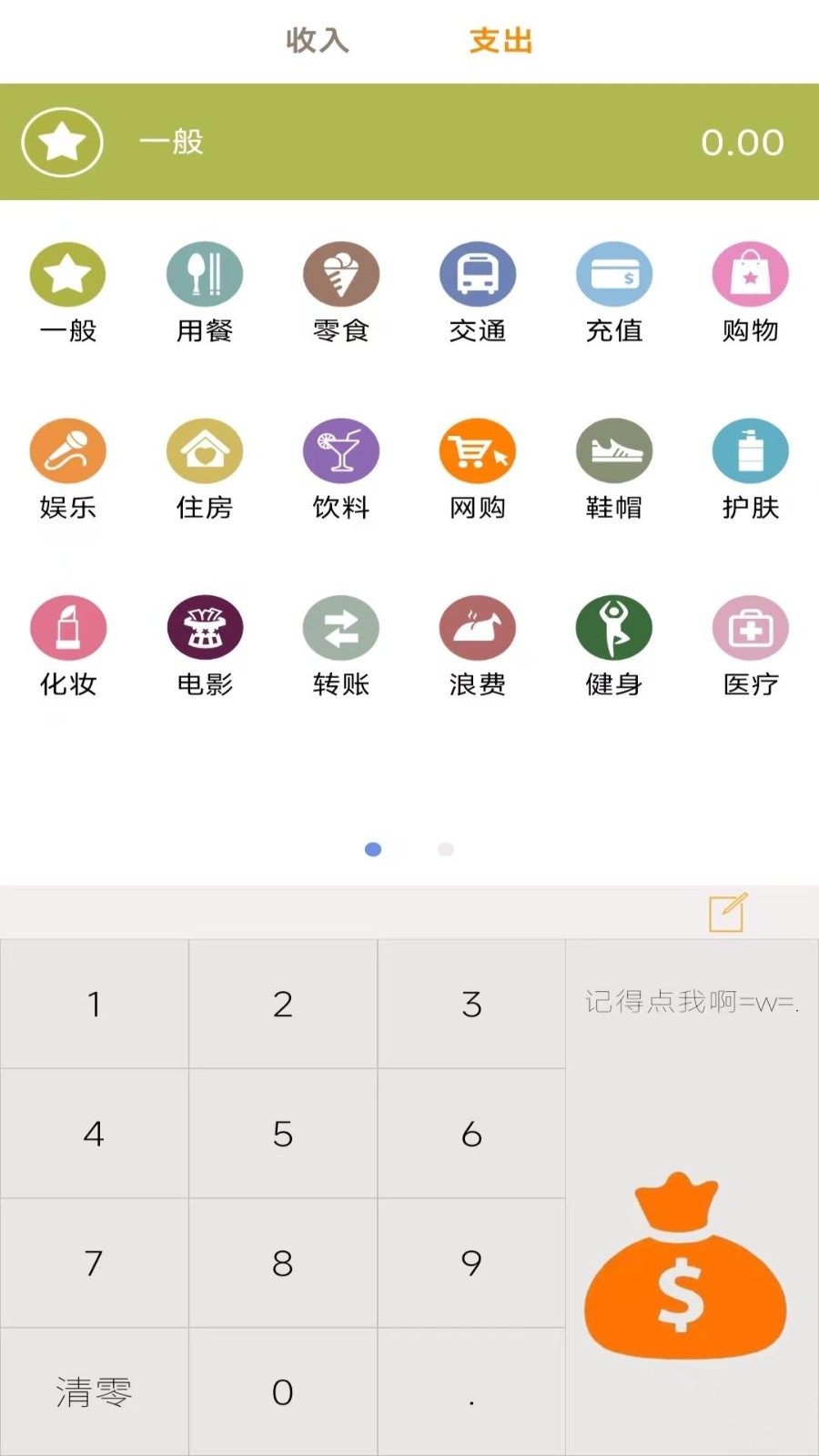Stay on the 支出 expense tab

pos(500,41)
